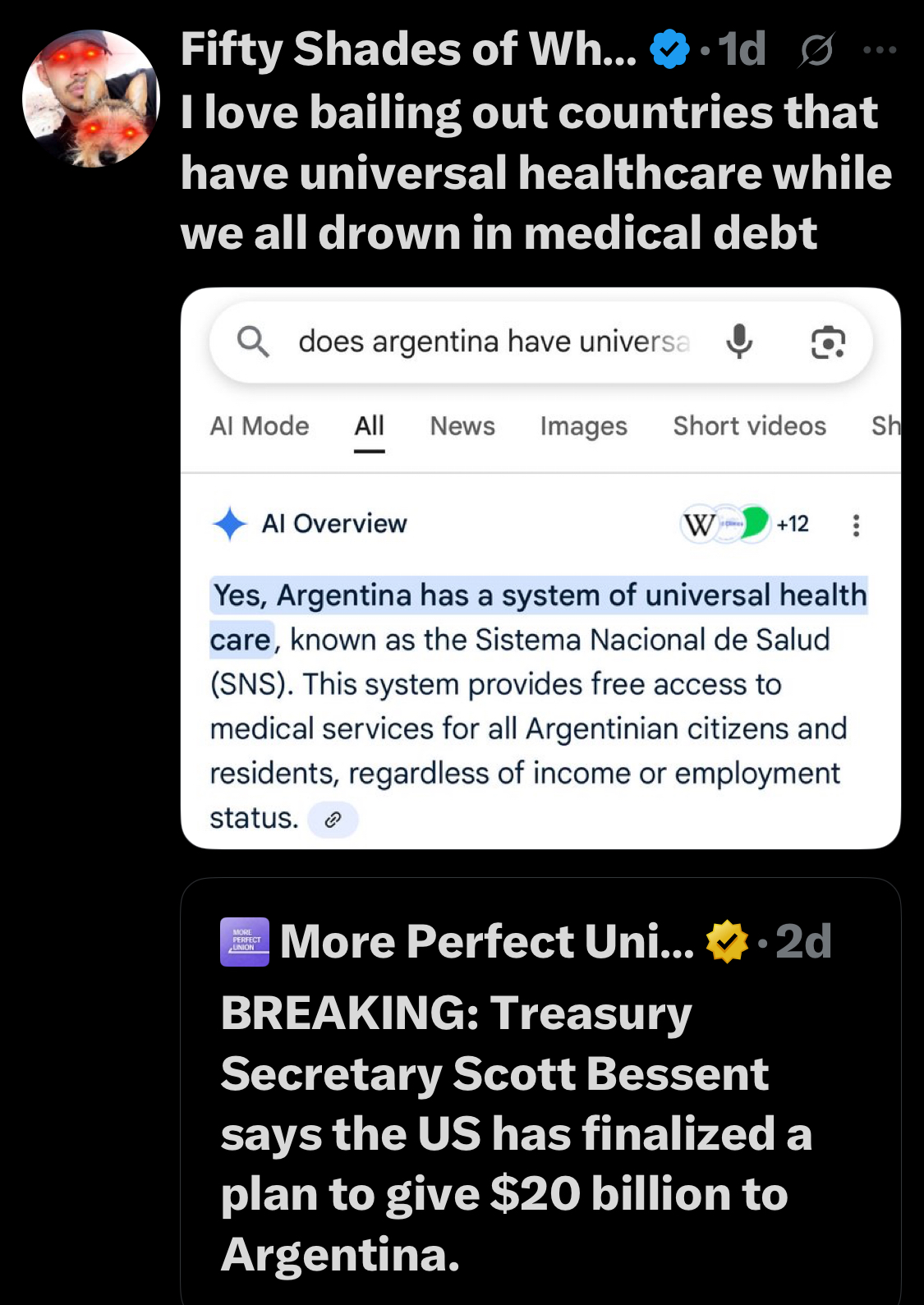Open the Fifty Shades profile picture

tap(90, 99)
